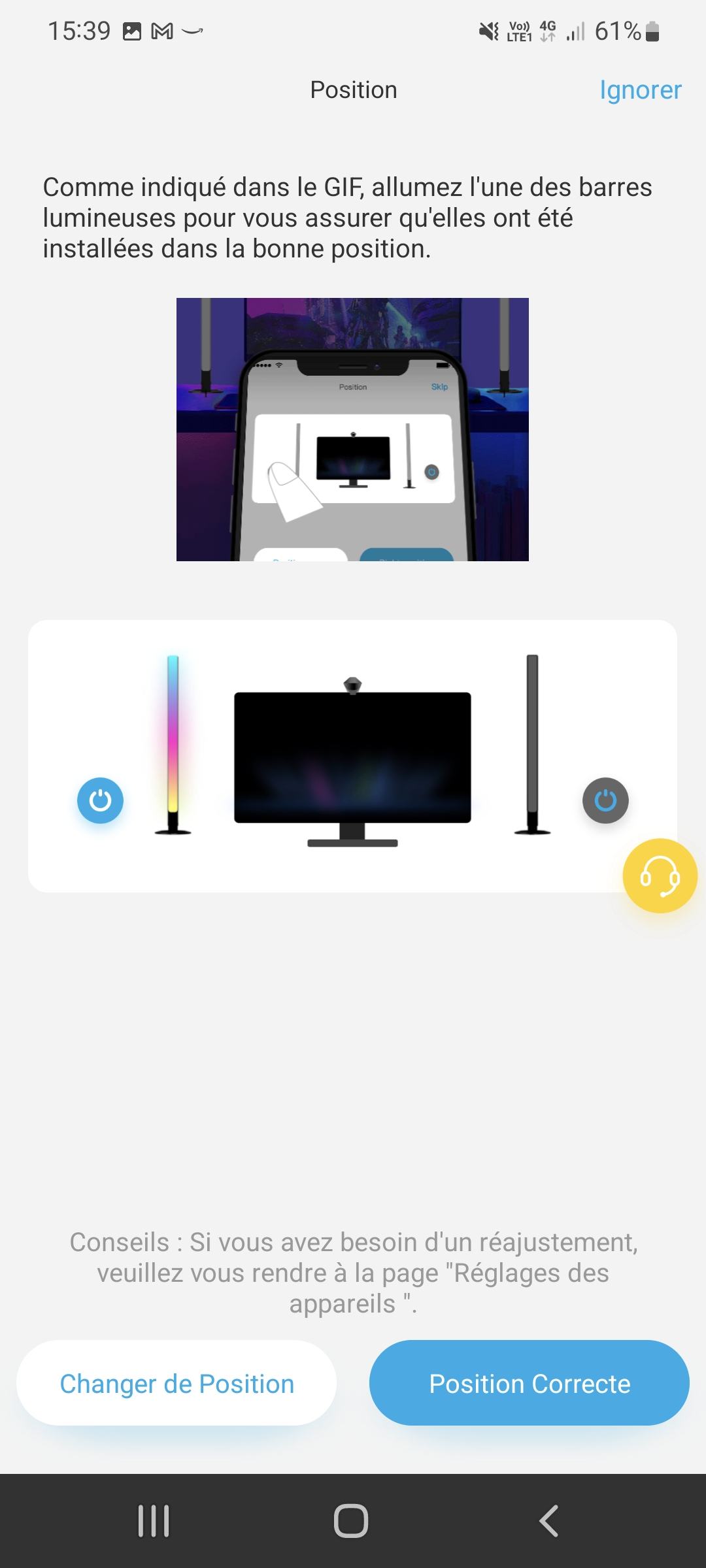706x1568 pixels.
Task: Open the customer support headset button
Action: [x=660, y=875]
